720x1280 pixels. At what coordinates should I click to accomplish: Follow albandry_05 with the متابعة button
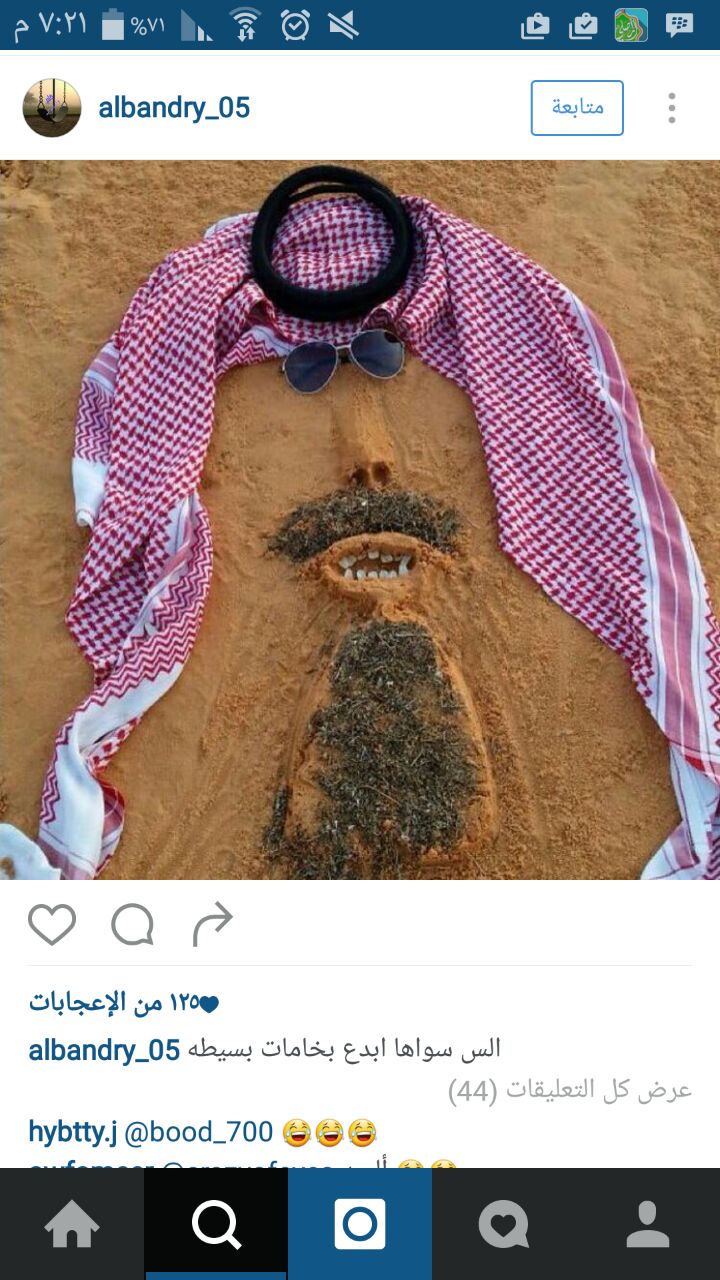click(577, 108)
